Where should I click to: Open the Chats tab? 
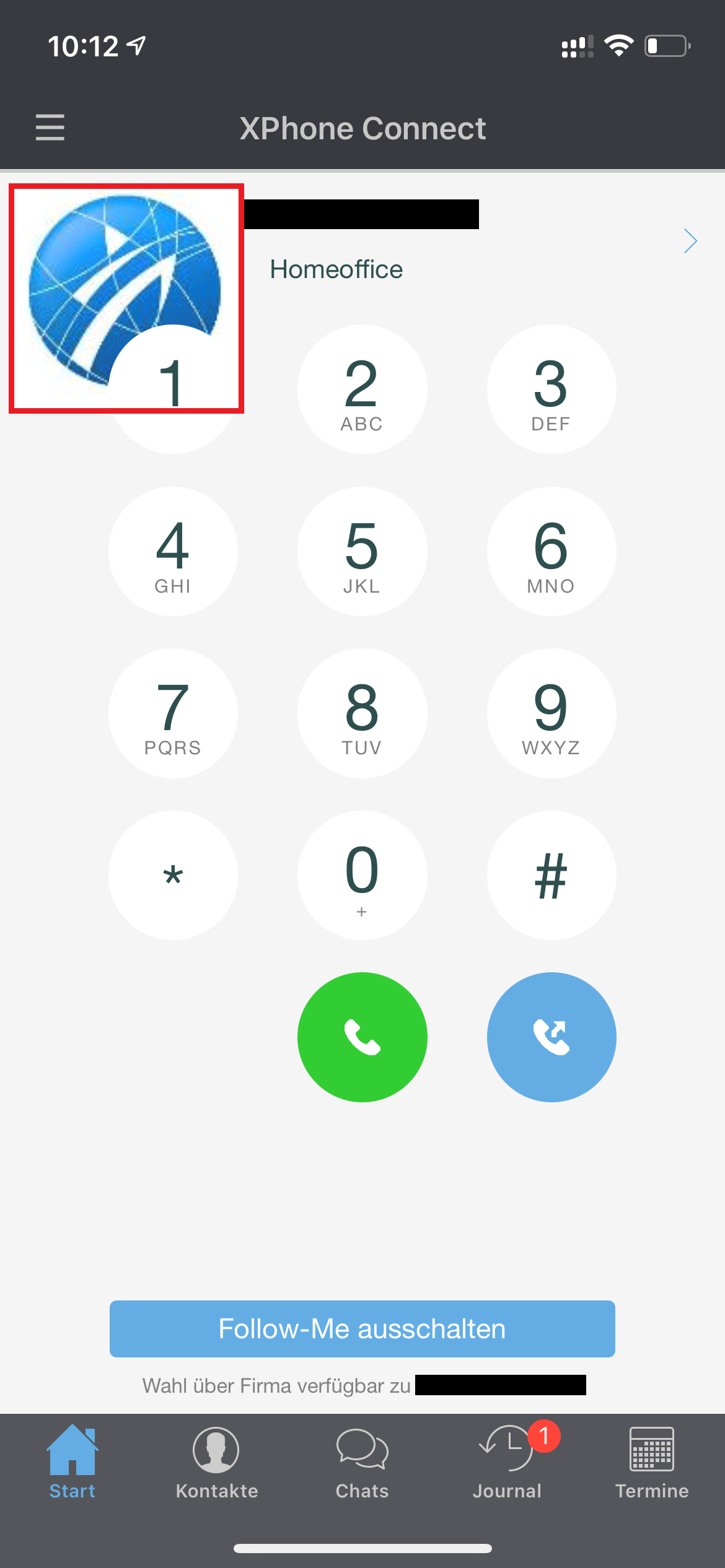coord(362,1463)
